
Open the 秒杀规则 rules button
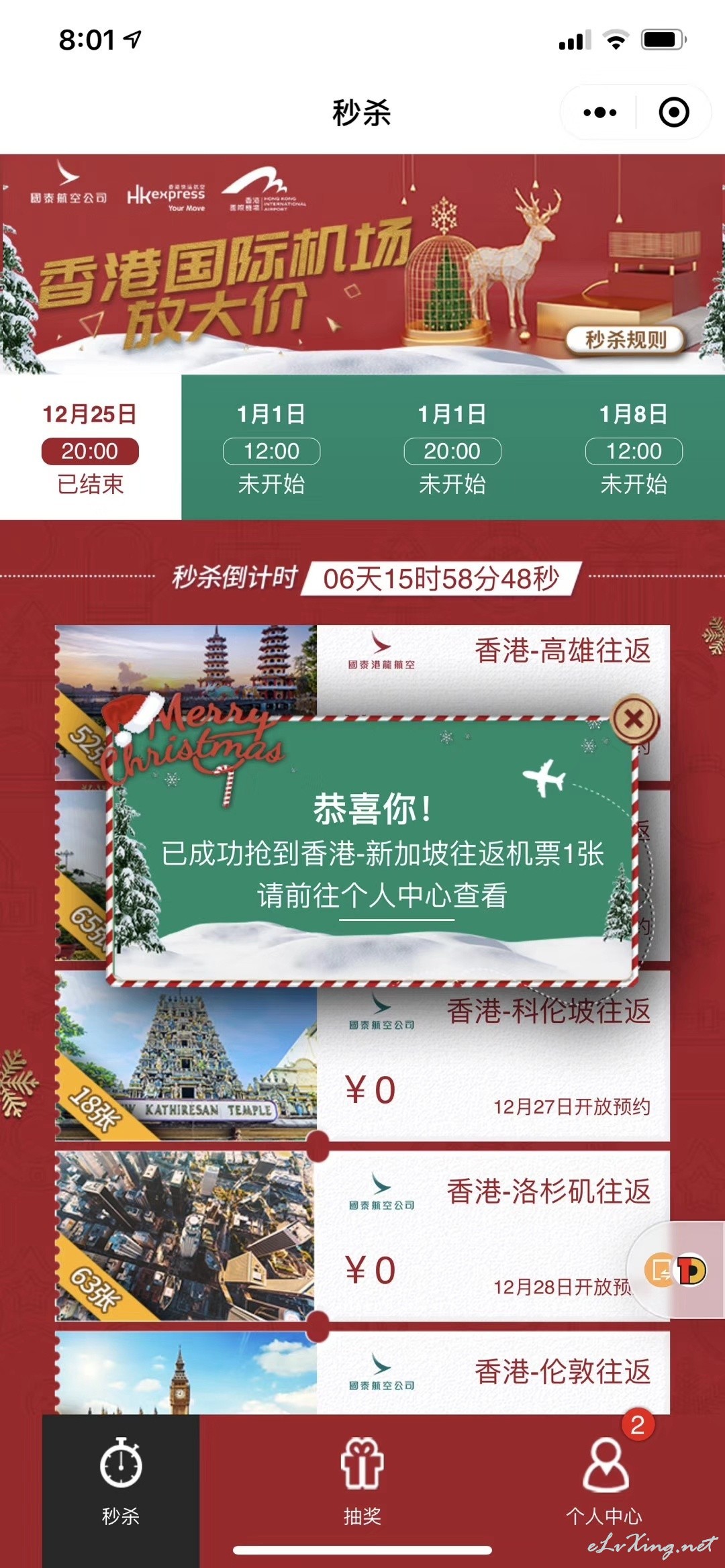625,340
